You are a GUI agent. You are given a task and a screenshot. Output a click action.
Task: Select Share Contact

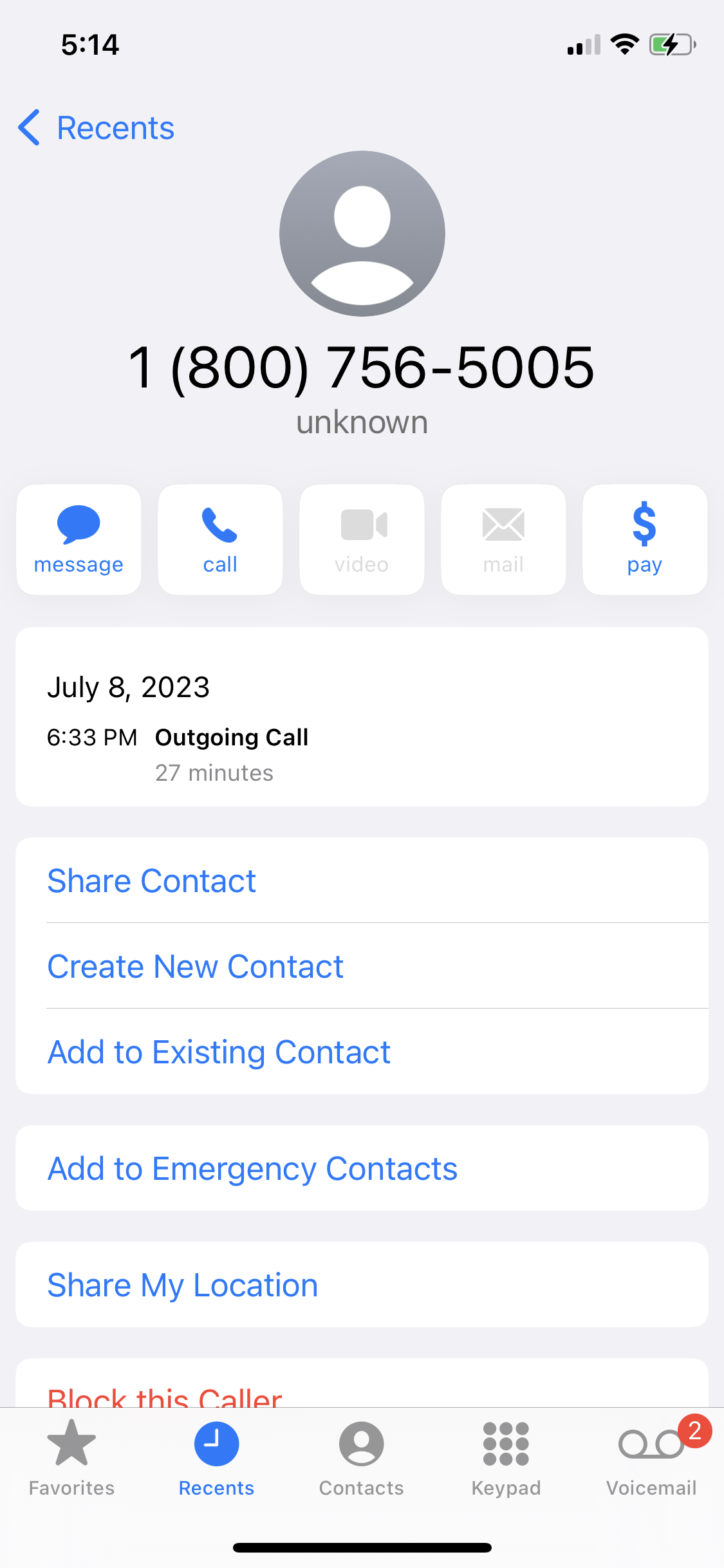pos(152,881)
